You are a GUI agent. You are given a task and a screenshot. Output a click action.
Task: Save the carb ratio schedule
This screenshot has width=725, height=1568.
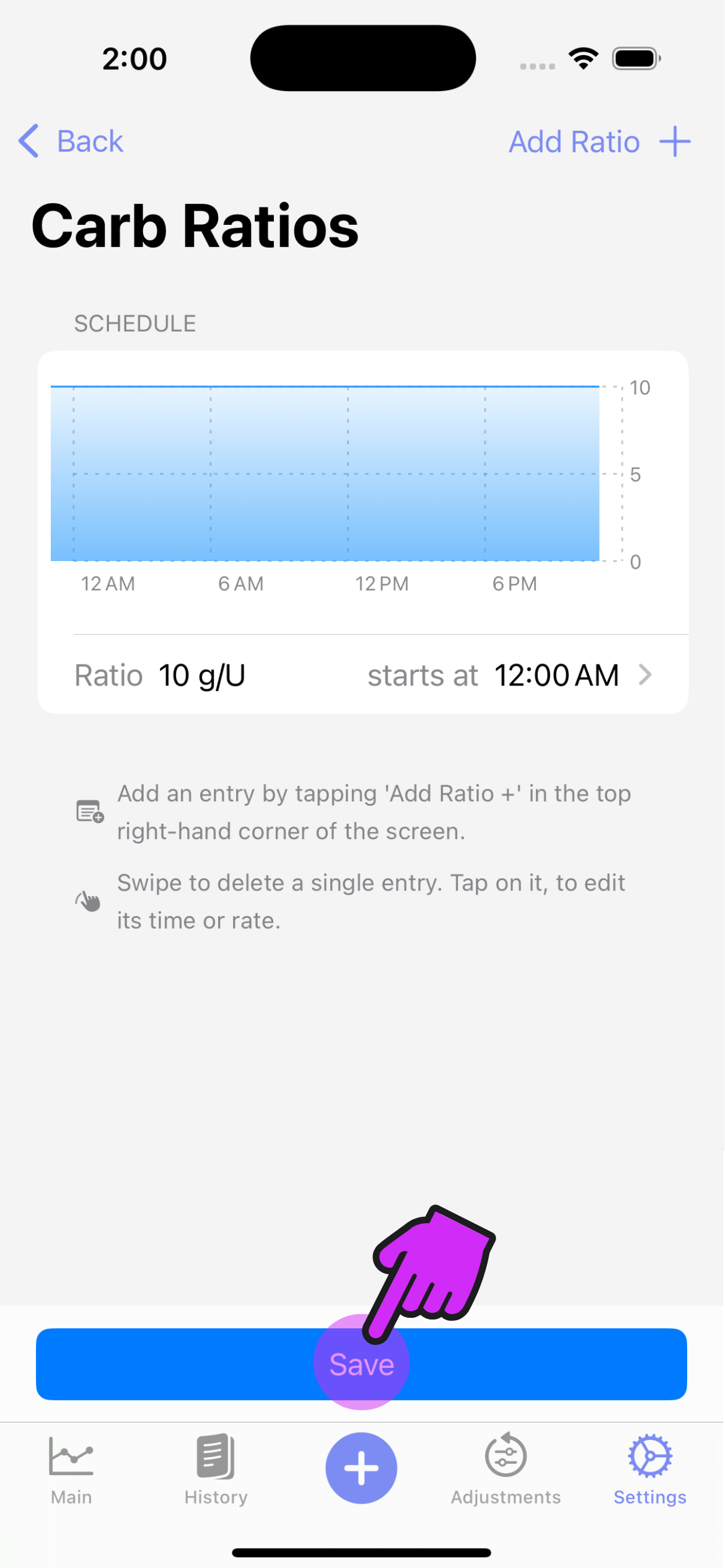pos(361,1364)
